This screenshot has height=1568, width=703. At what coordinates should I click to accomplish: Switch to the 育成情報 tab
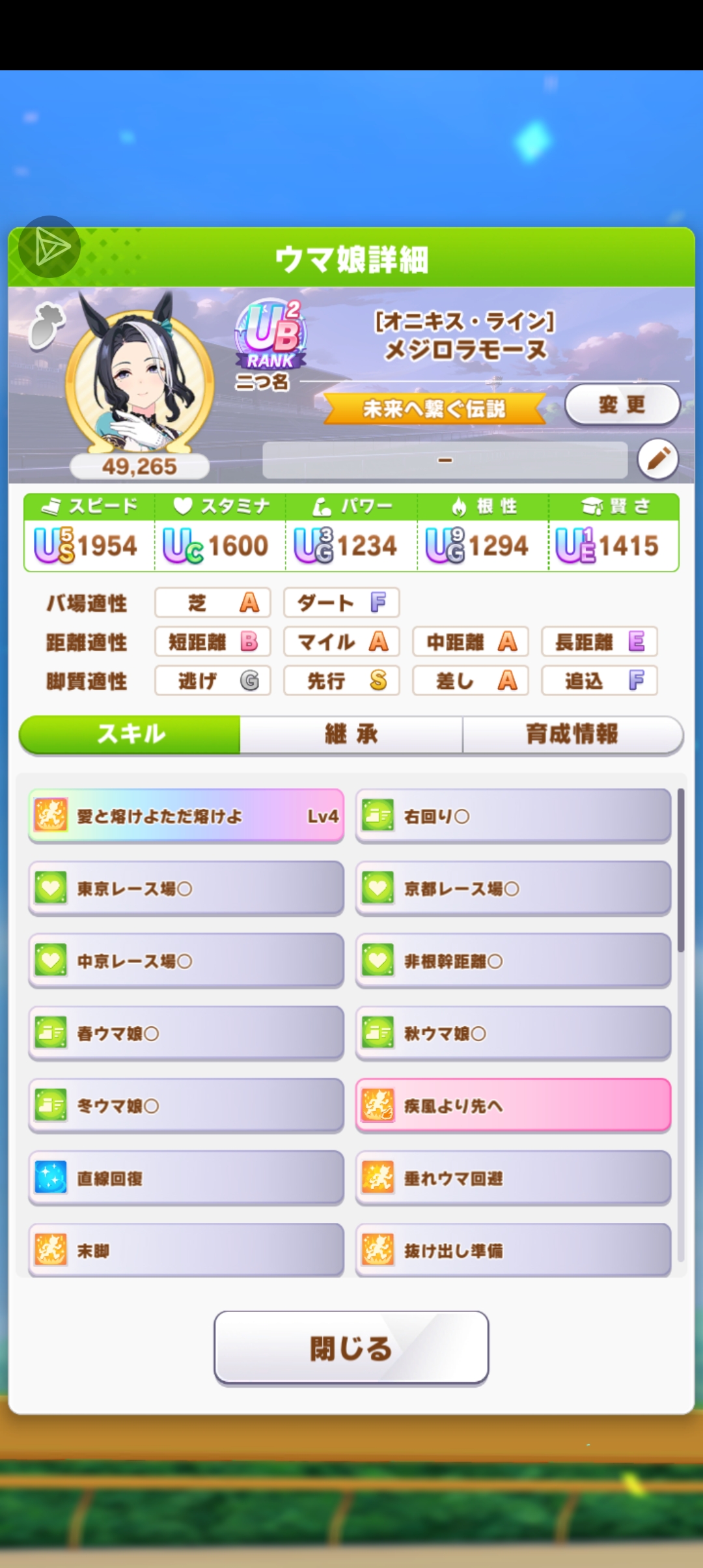[x=572, y=735]
